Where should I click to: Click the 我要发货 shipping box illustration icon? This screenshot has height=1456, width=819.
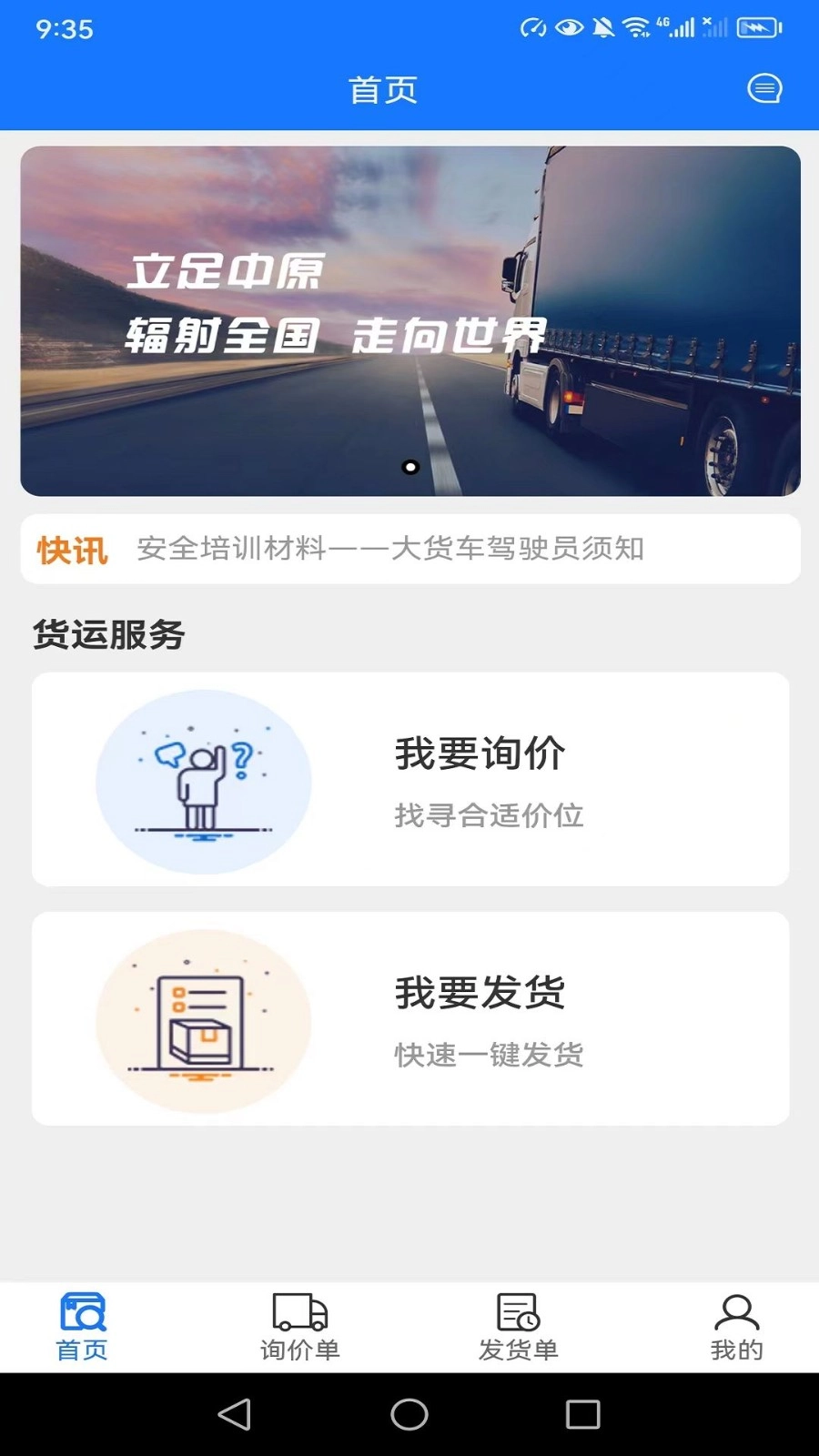[203, 1019]
